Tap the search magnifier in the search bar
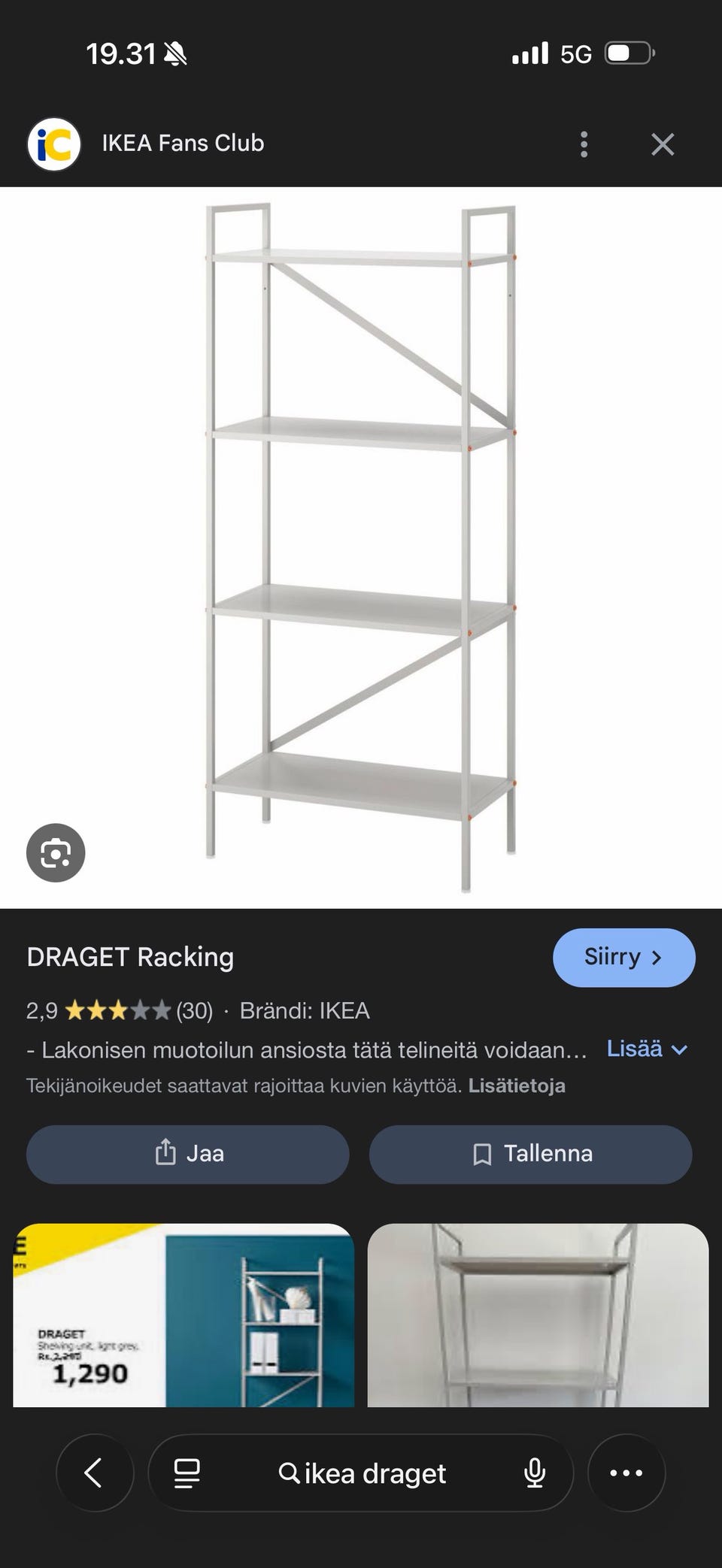 point(290,1473)
